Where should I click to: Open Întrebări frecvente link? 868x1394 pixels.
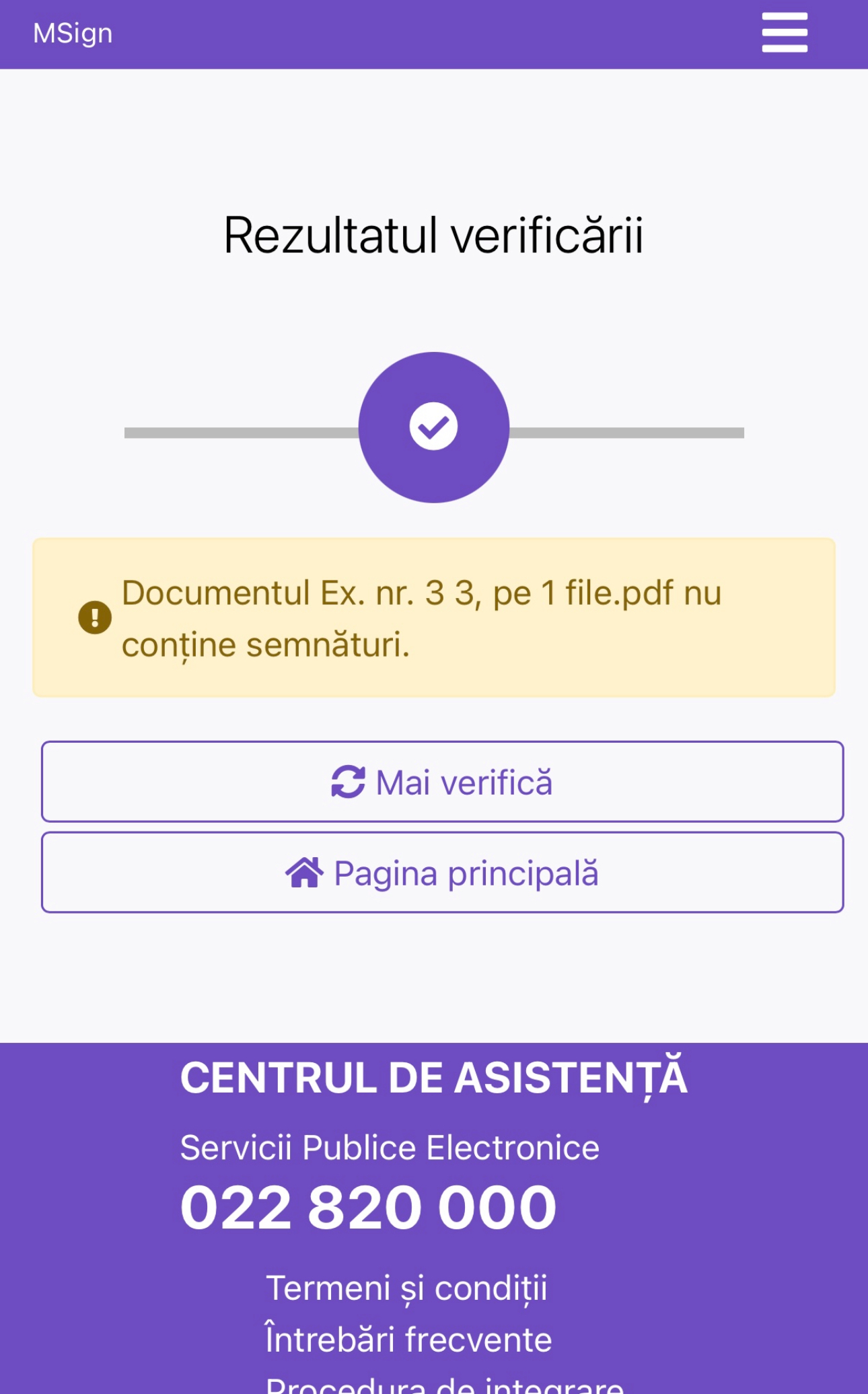coord(408,1339)
